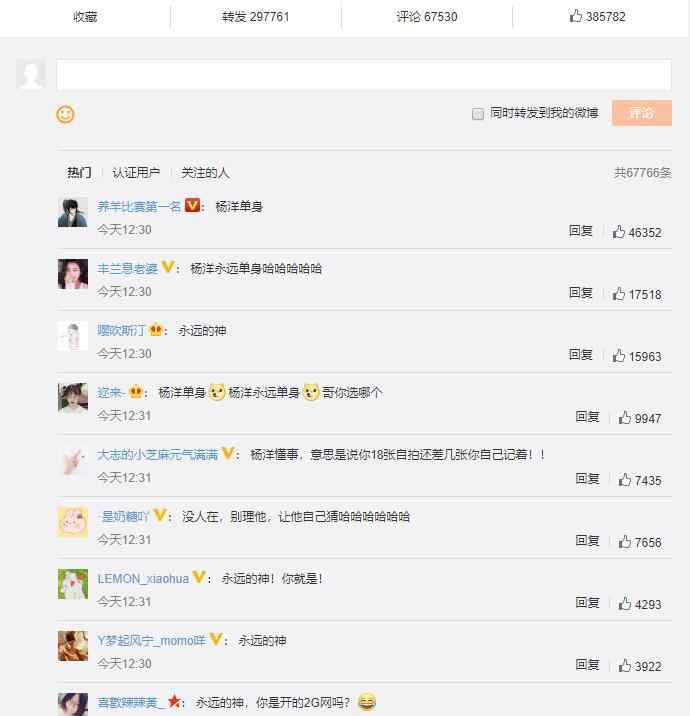This screenshot has width=690, height=716.
Task: Submit with the orange 评论 button
Action: (641, 113)
